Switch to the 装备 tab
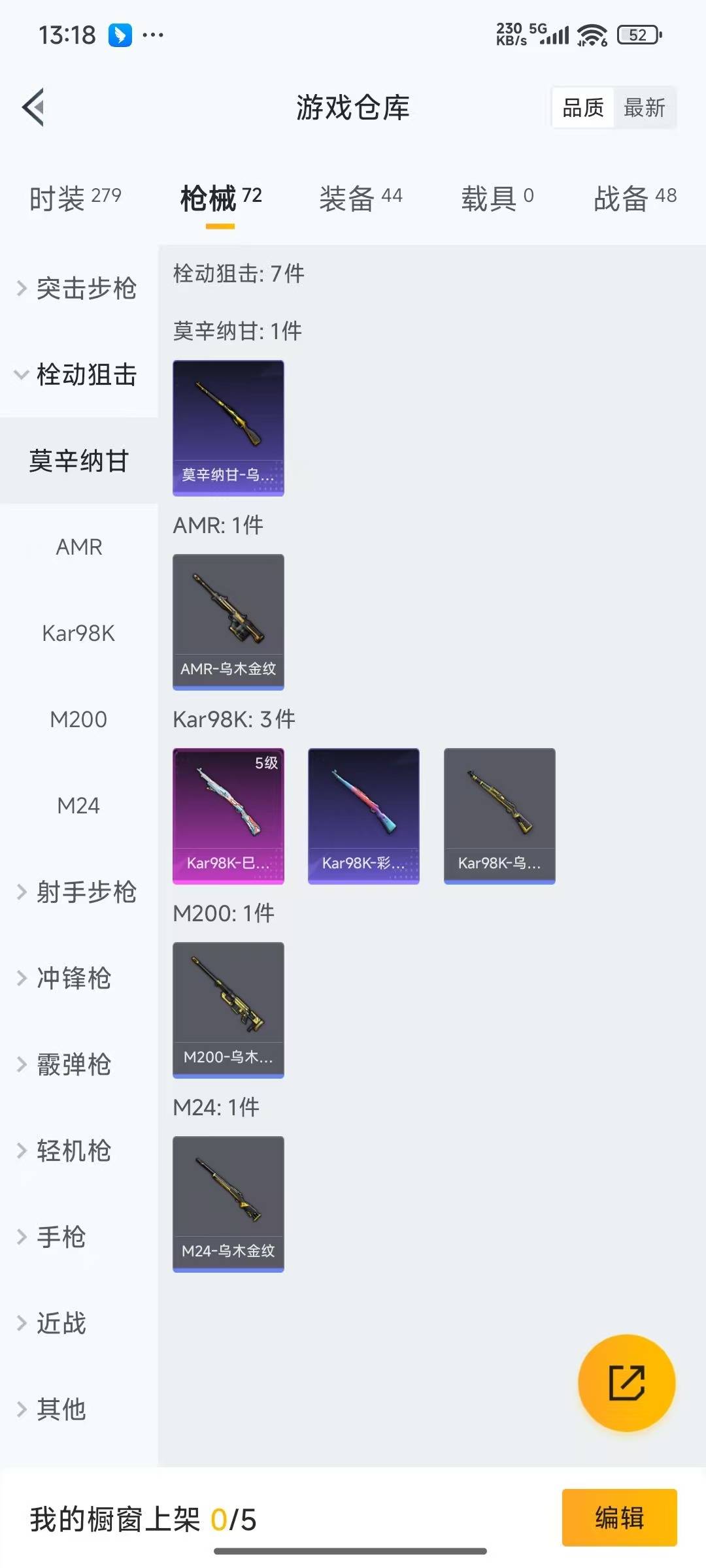The height and width of the screenshot is (1568, 706). click(360, 198)
